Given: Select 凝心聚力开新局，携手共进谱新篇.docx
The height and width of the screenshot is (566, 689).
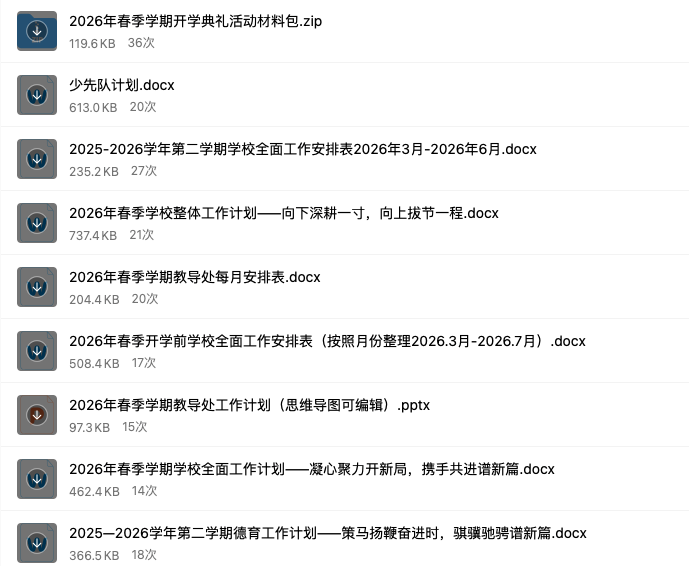Looking at the screenshot, I should point(312,469).
